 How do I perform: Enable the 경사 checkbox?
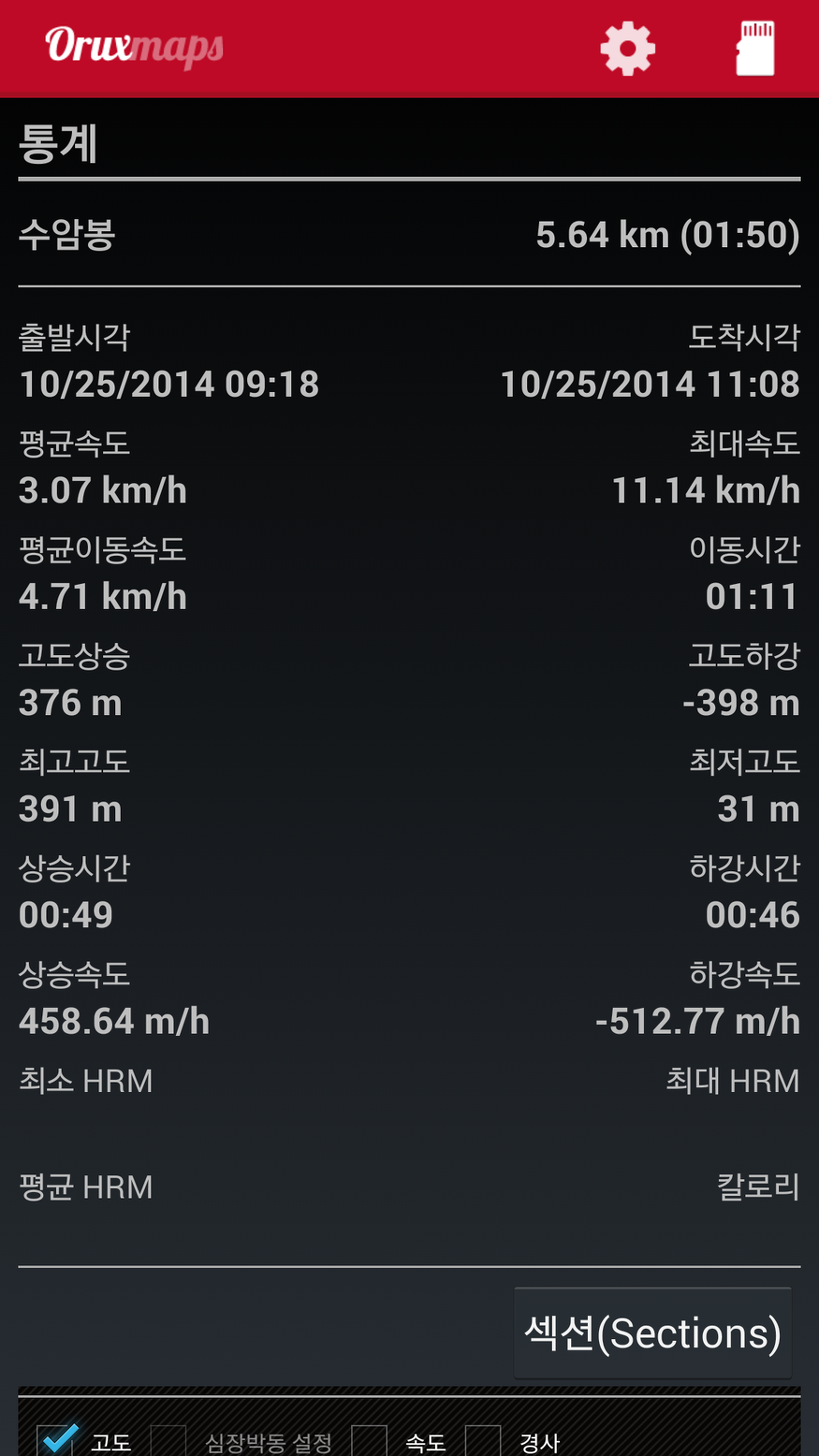click(x=483, y=1442)
